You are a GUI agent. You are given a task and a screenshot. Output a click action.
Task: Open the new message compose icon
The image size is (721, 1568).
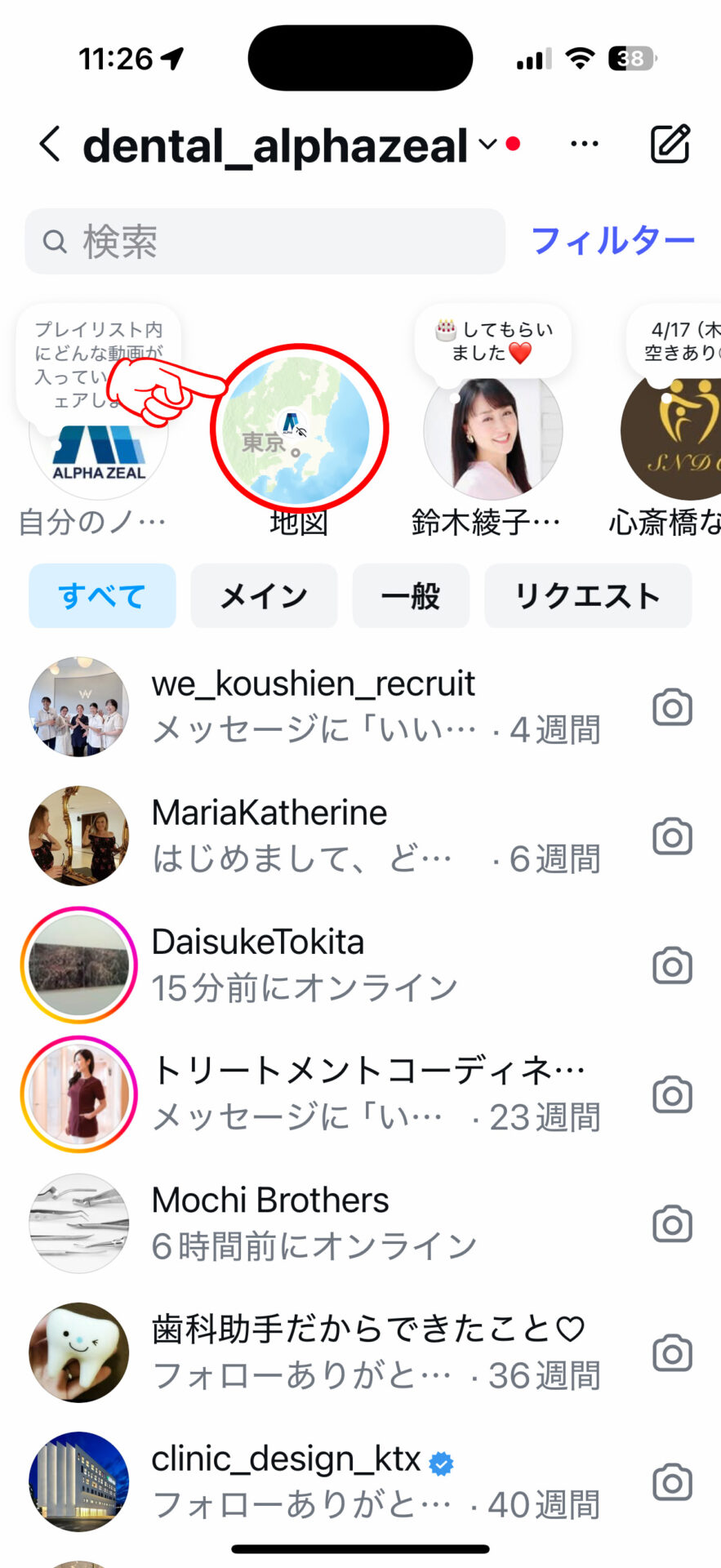(670, 142)
